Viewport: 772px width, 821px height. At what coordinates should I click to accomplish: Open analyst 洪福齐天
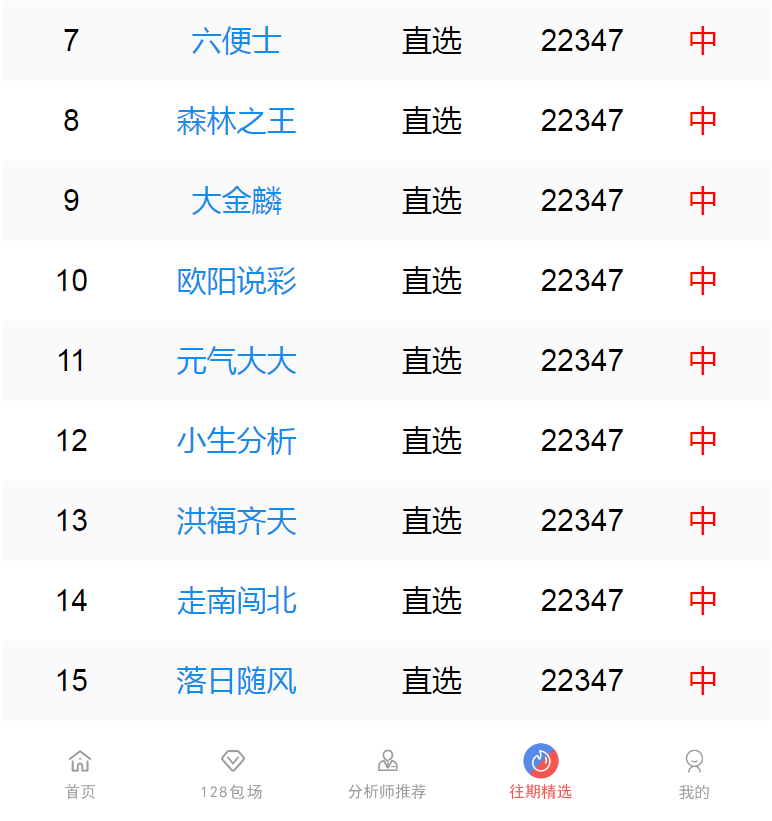click(x=236, y=521)
